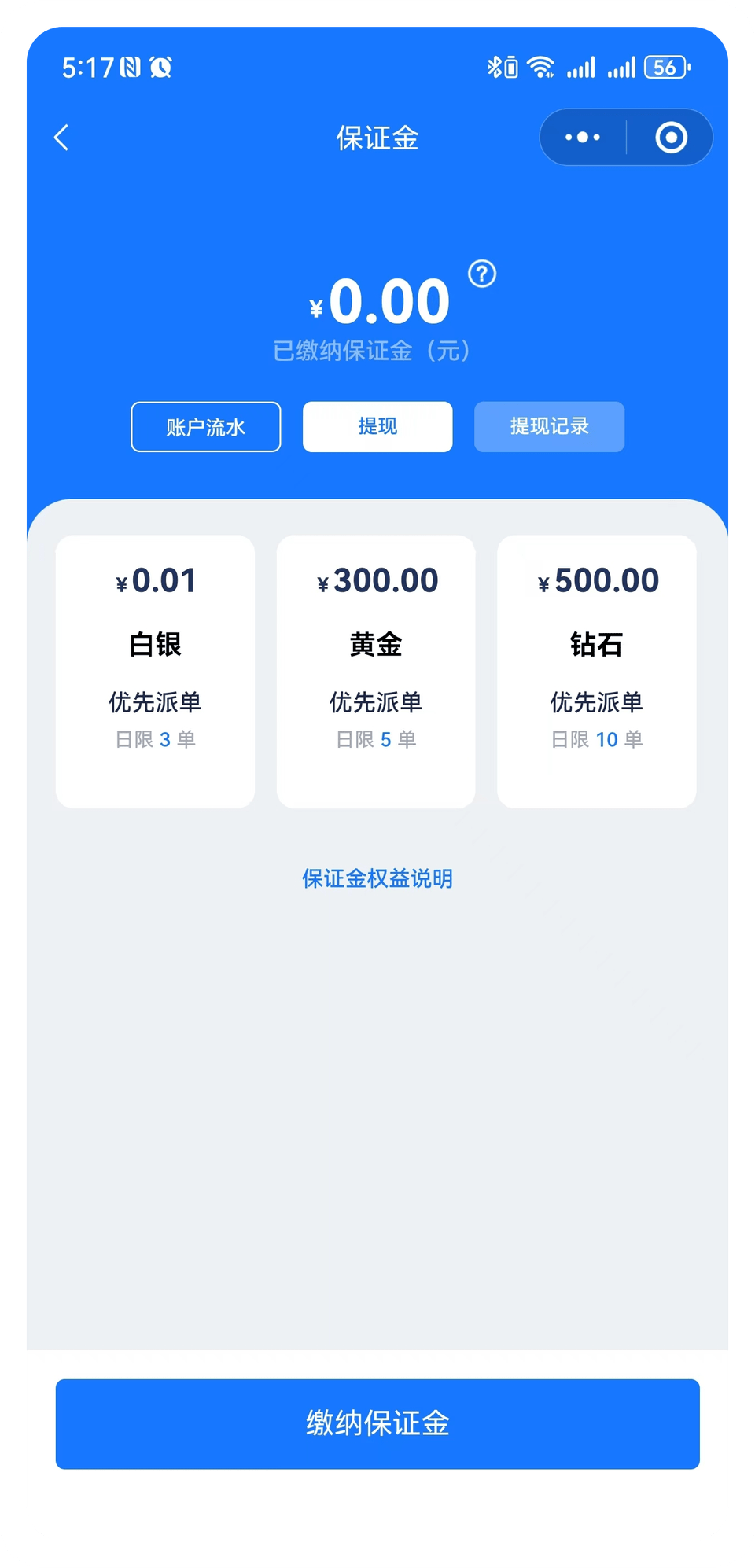Go back from the 保证金 page
The height and width of the screenshot is (1568, 755).
61,138
